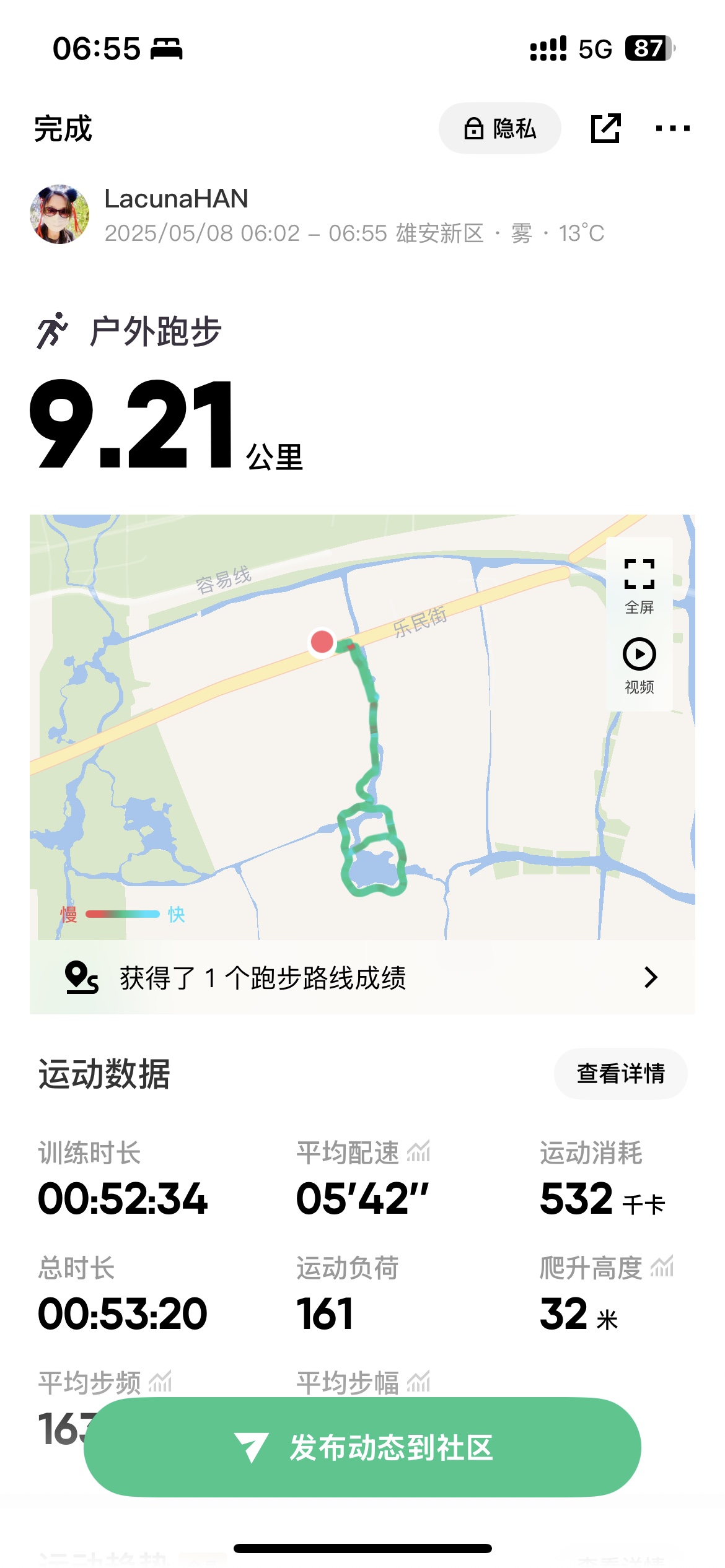This screenshot has height=1568, width=725.
Task: Open the chart icon next to 平均配速
Action: 419,1152
